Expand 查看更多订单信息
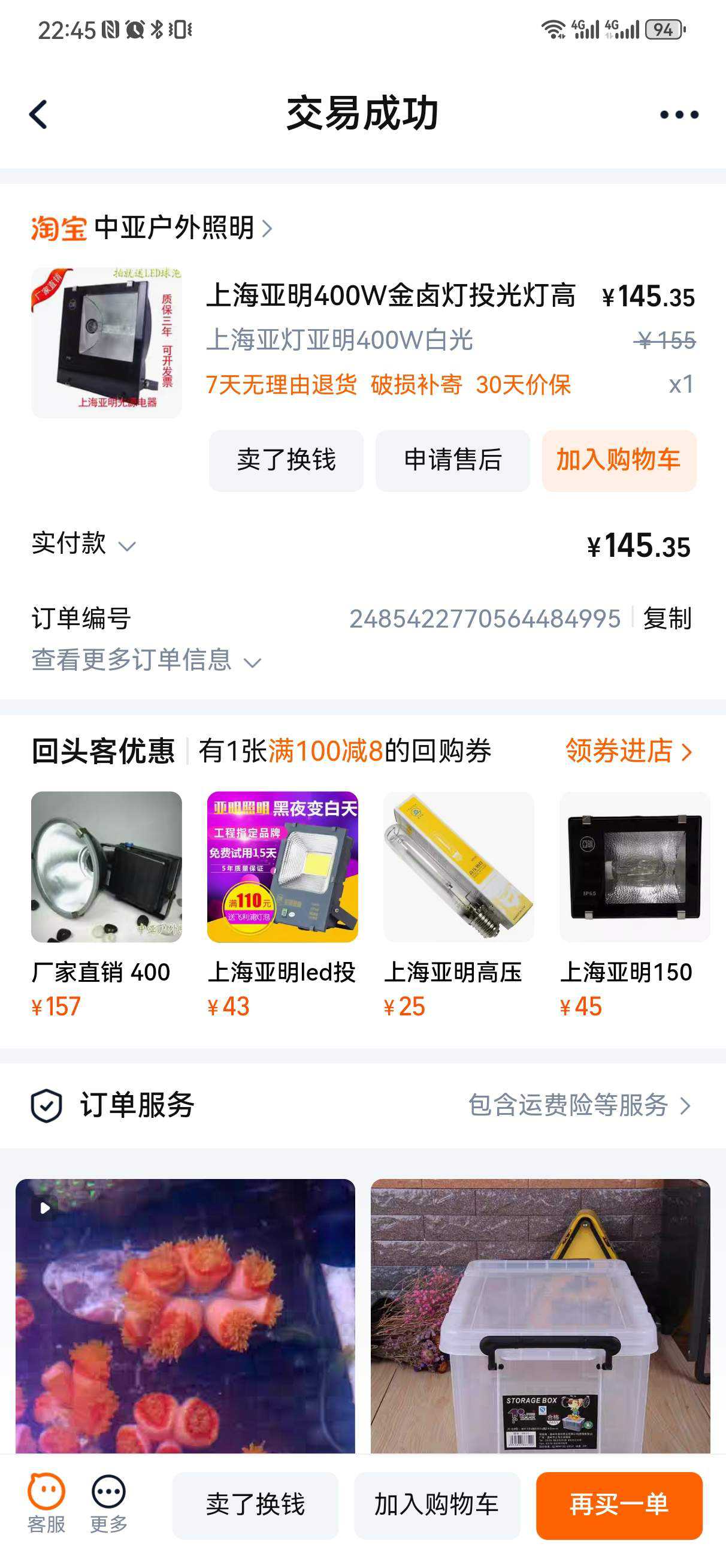The width and height of the screenshot is (726, 1568). [x=146, y=660]
